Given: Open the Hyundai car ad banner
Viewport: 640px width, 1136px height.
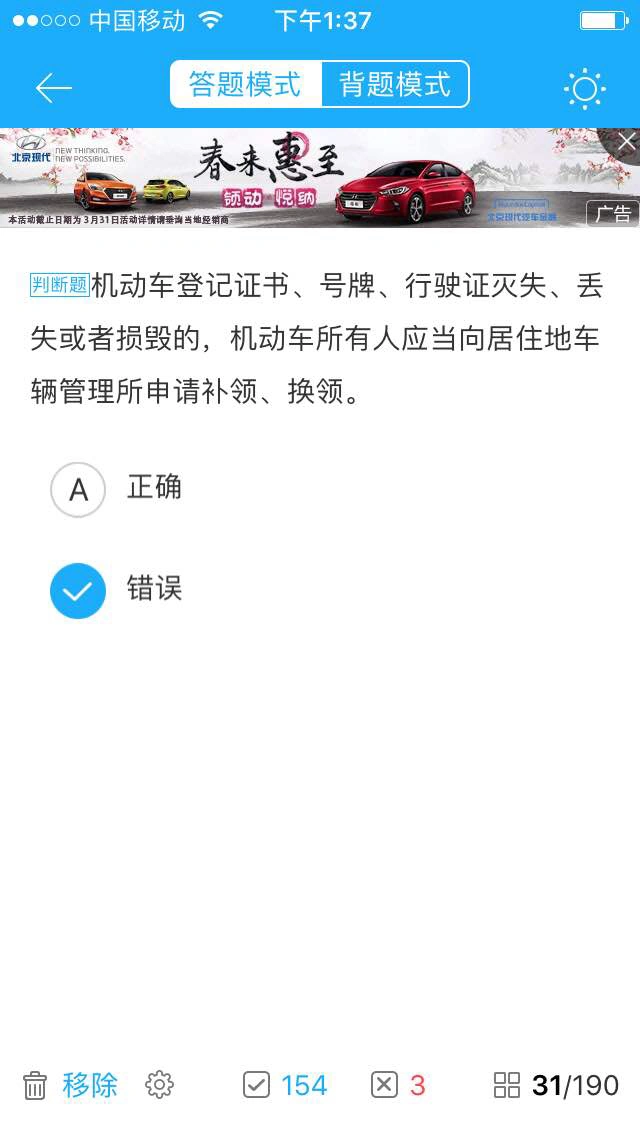Looking at the screenshot, I should click(320, 178).
